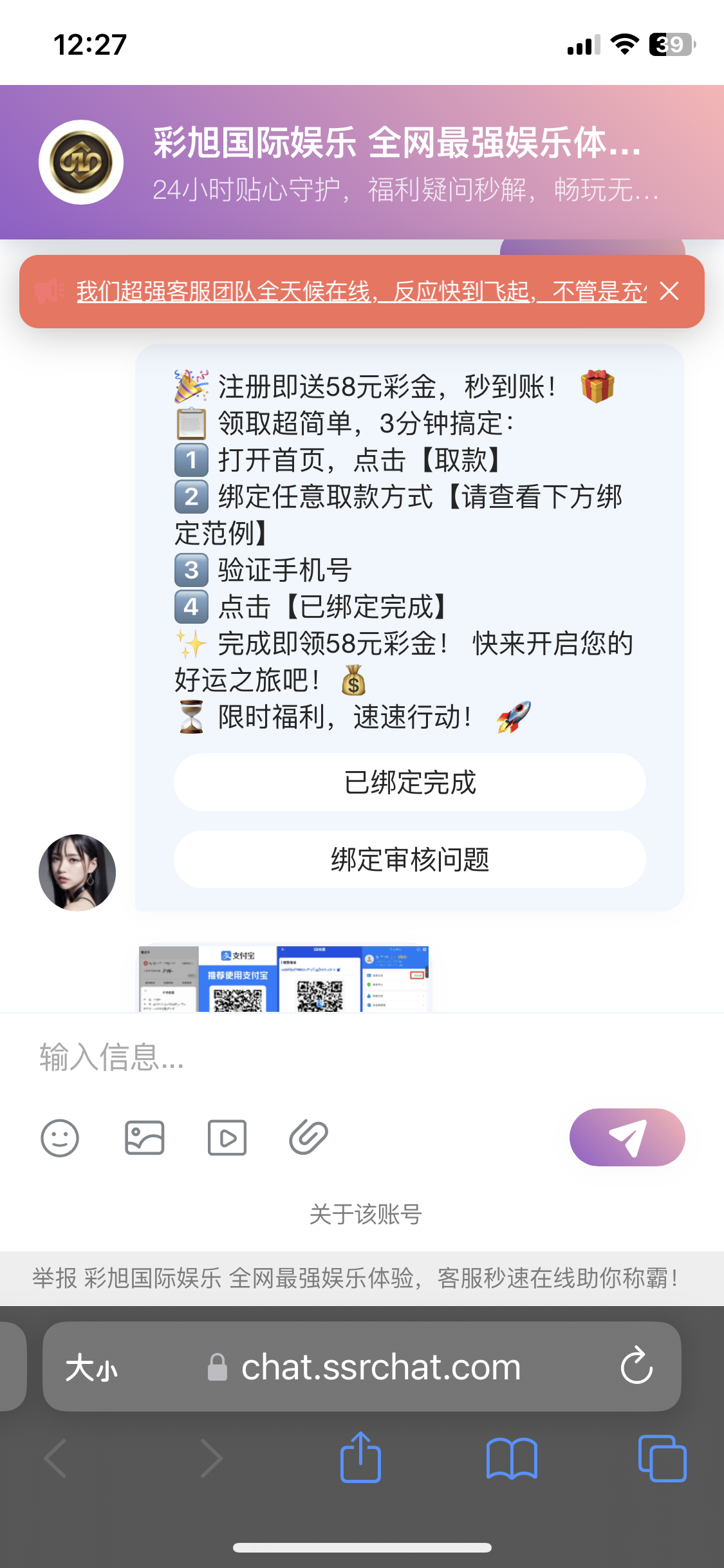Image resolution: width=724 pixels, height=1568 pixels.
Task: Open the emoji picker
Action: [60, 1137]
